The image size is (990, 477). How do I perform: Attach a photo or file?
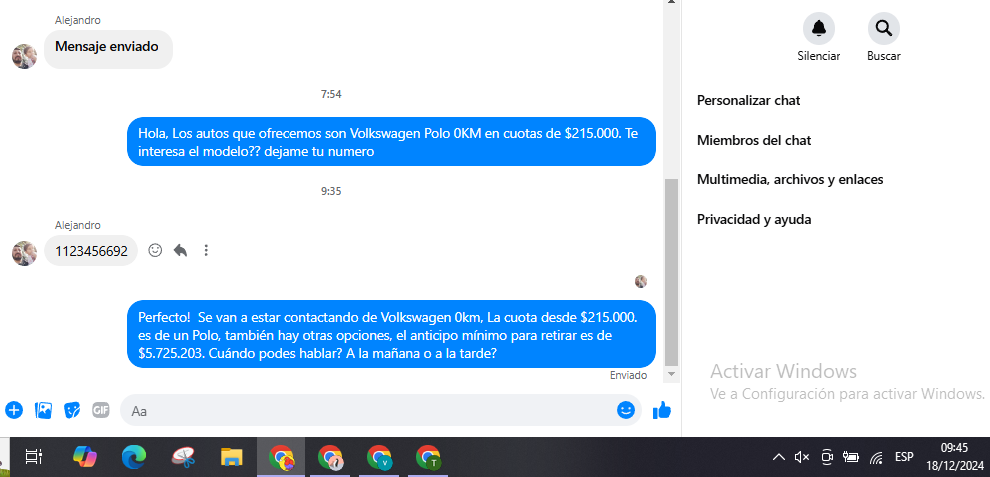[x=43, y=410]
